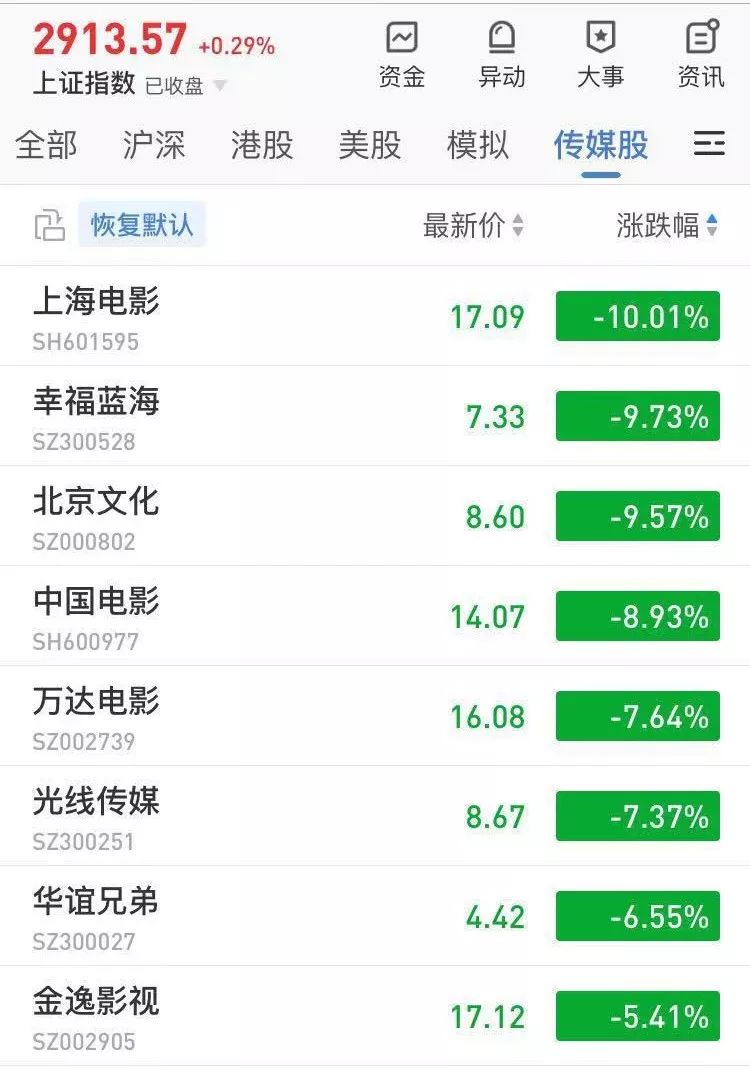Tap the edit icon beside 恢复默认
Screen dimensions: 750x1070
50,225
